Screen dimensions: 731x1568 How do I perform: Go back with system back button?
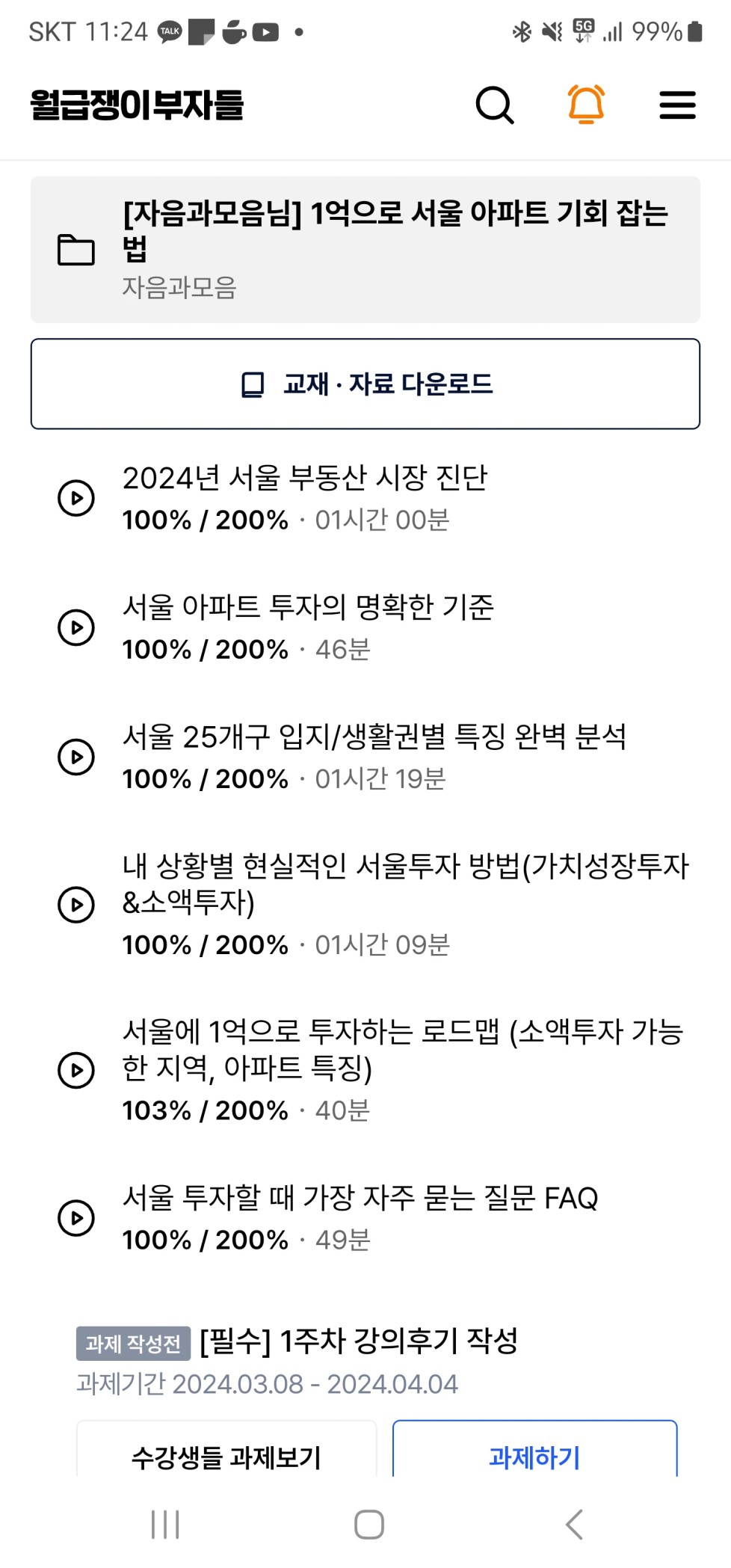point(574,1525)
